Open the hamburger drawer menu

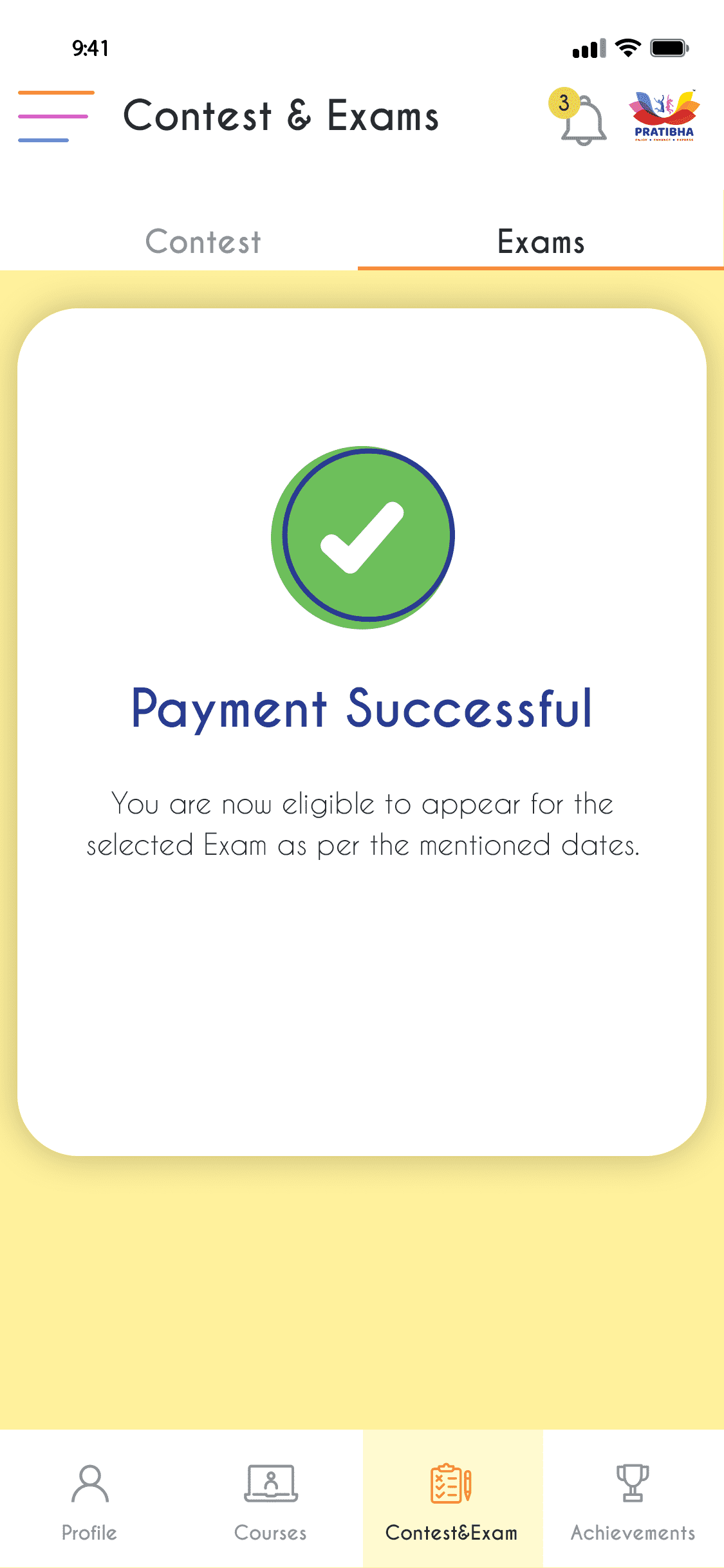tap(55, 117)
